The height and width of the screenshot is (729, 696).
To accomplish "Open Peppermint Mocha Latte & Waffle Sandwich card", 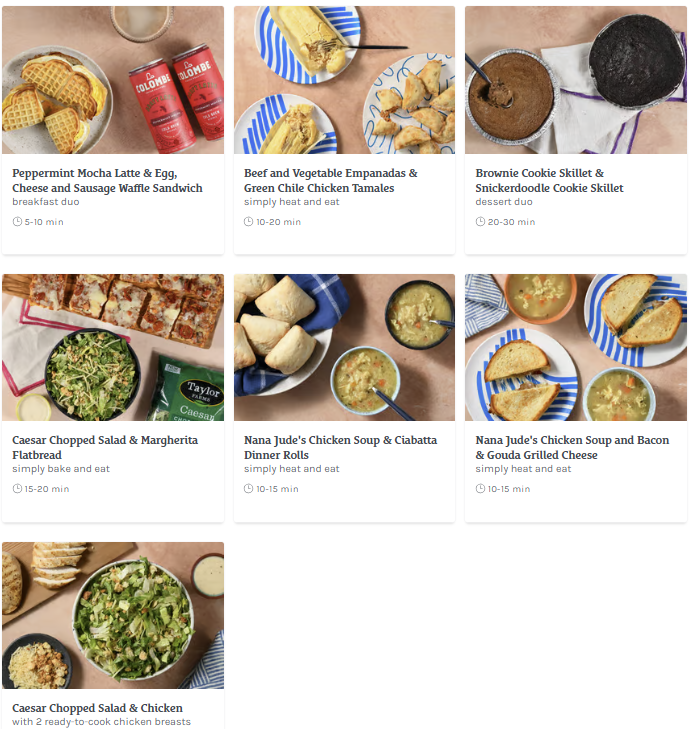I will point(113,130).
